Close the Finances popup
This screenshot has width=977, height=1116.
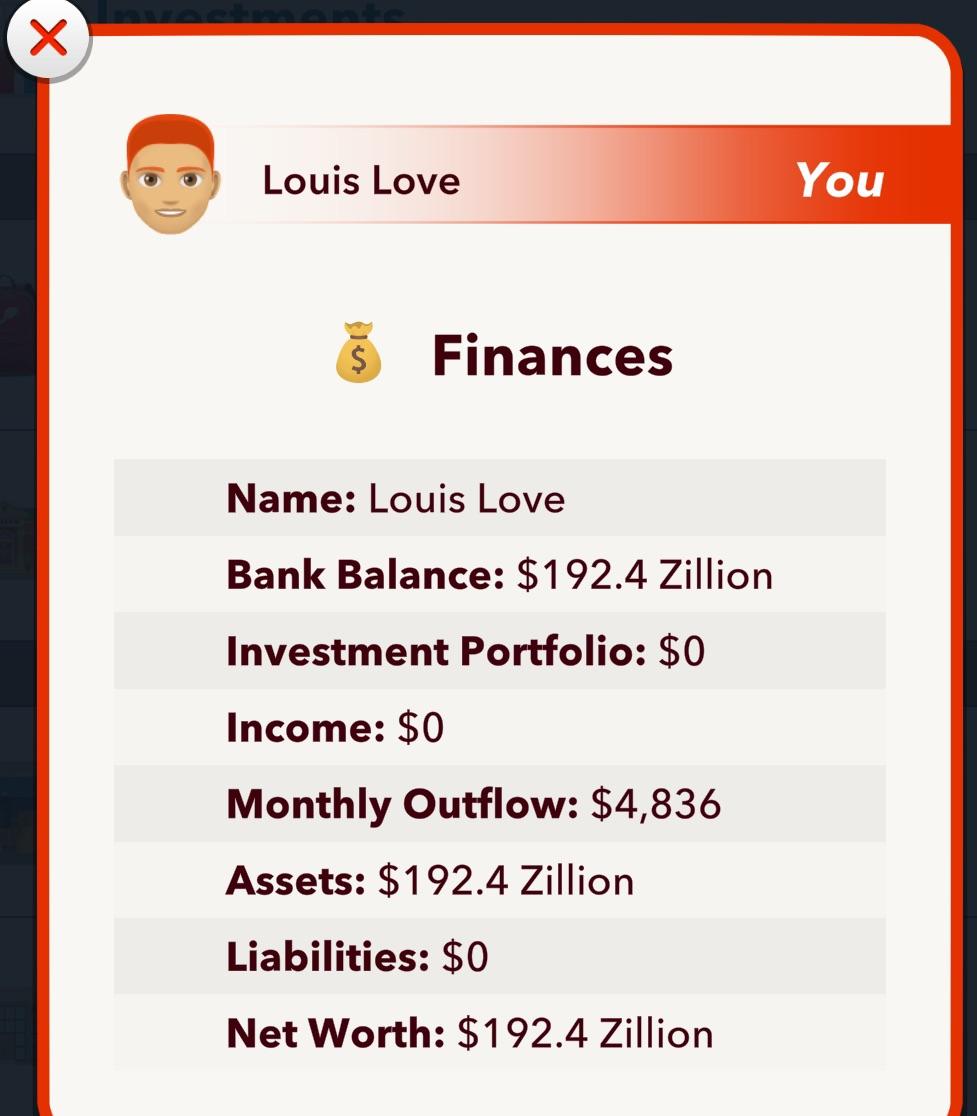pos(48,41)
